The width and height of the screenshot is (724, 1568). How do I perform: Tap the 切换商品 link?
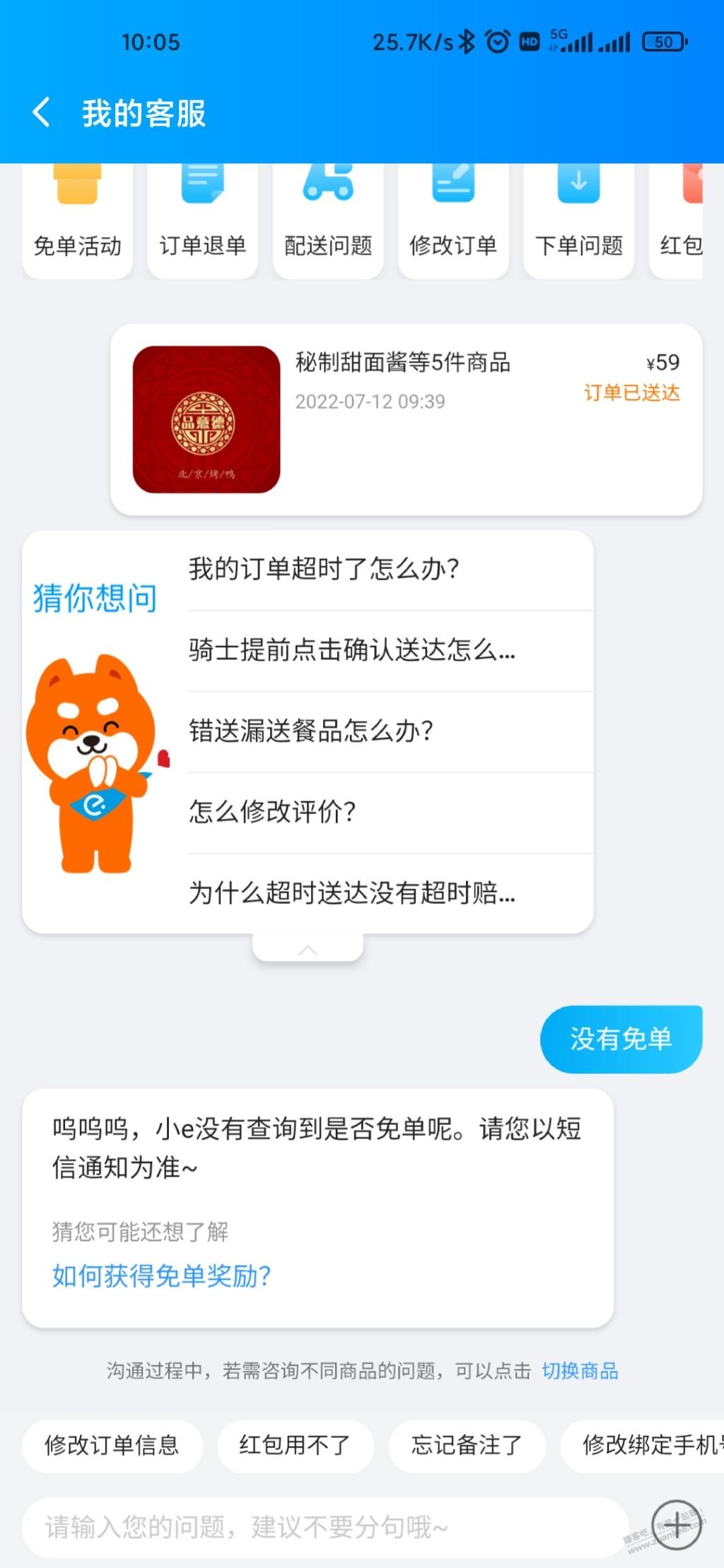coord(580,1371)
